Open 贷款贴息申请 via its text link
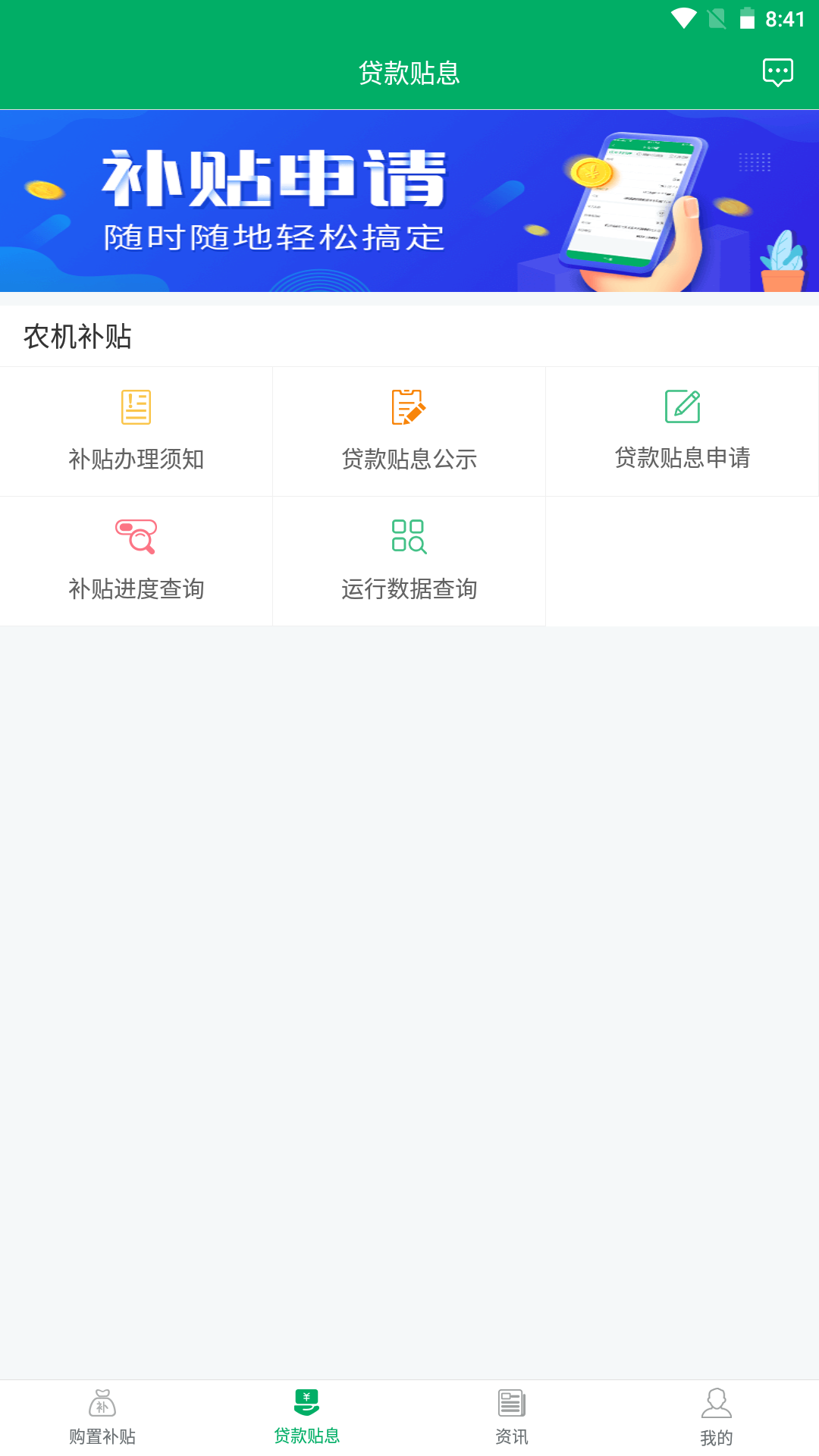The width and height of the screenshot is (819, 1456). 682,460
